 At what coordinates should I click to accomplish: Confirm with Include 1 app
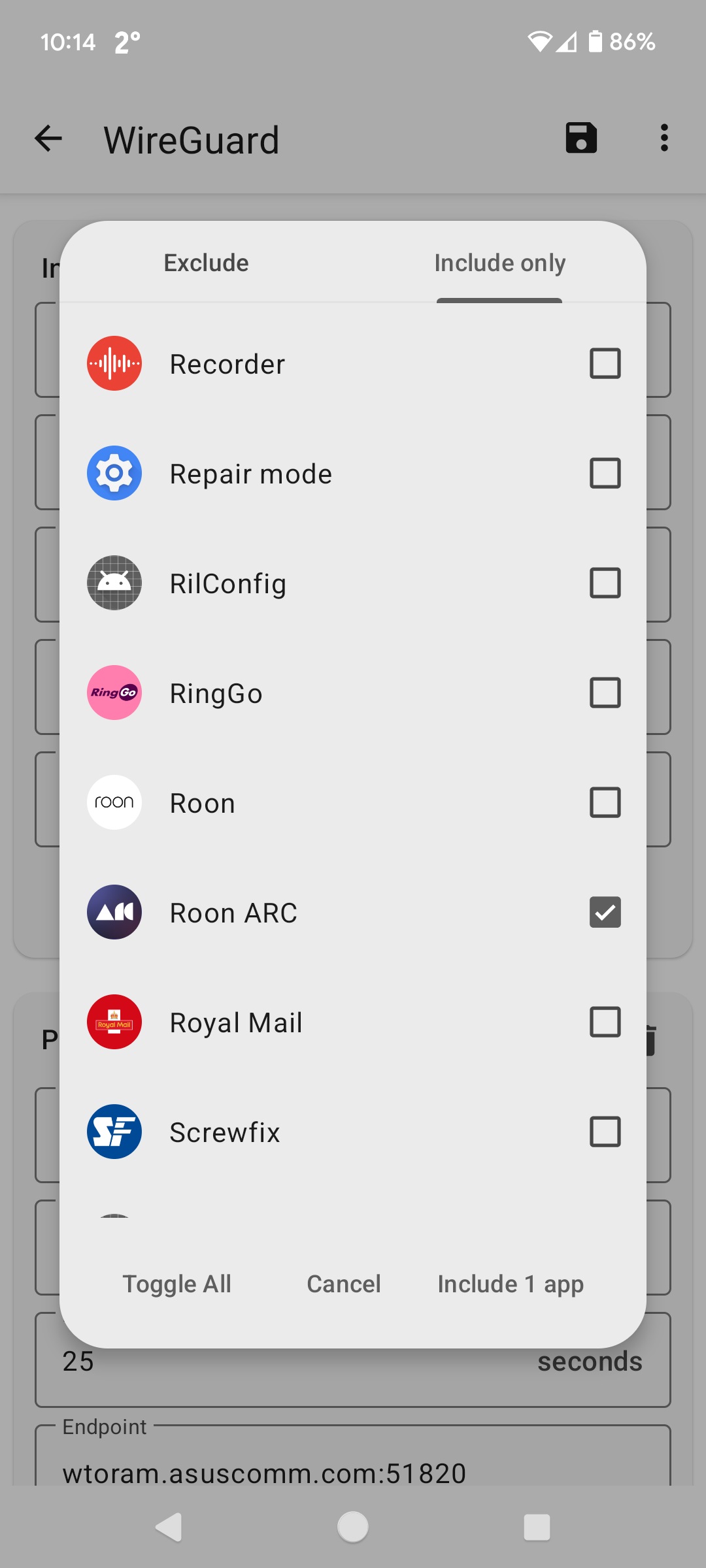[x=511, y=1284]
